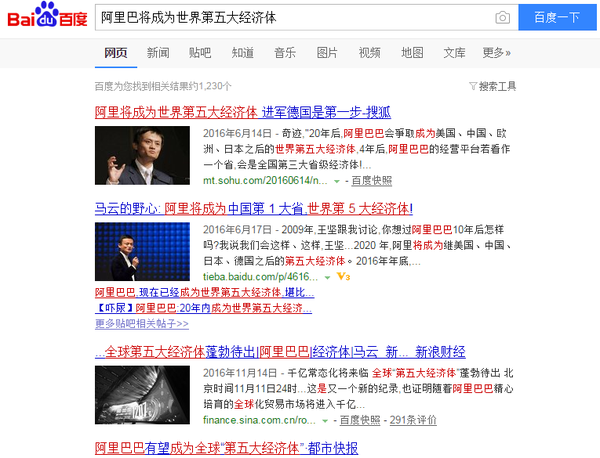Expand the 更多 tab menu
Image resolution: width=600 pixels, height=458 pixels.
point(496,52)
